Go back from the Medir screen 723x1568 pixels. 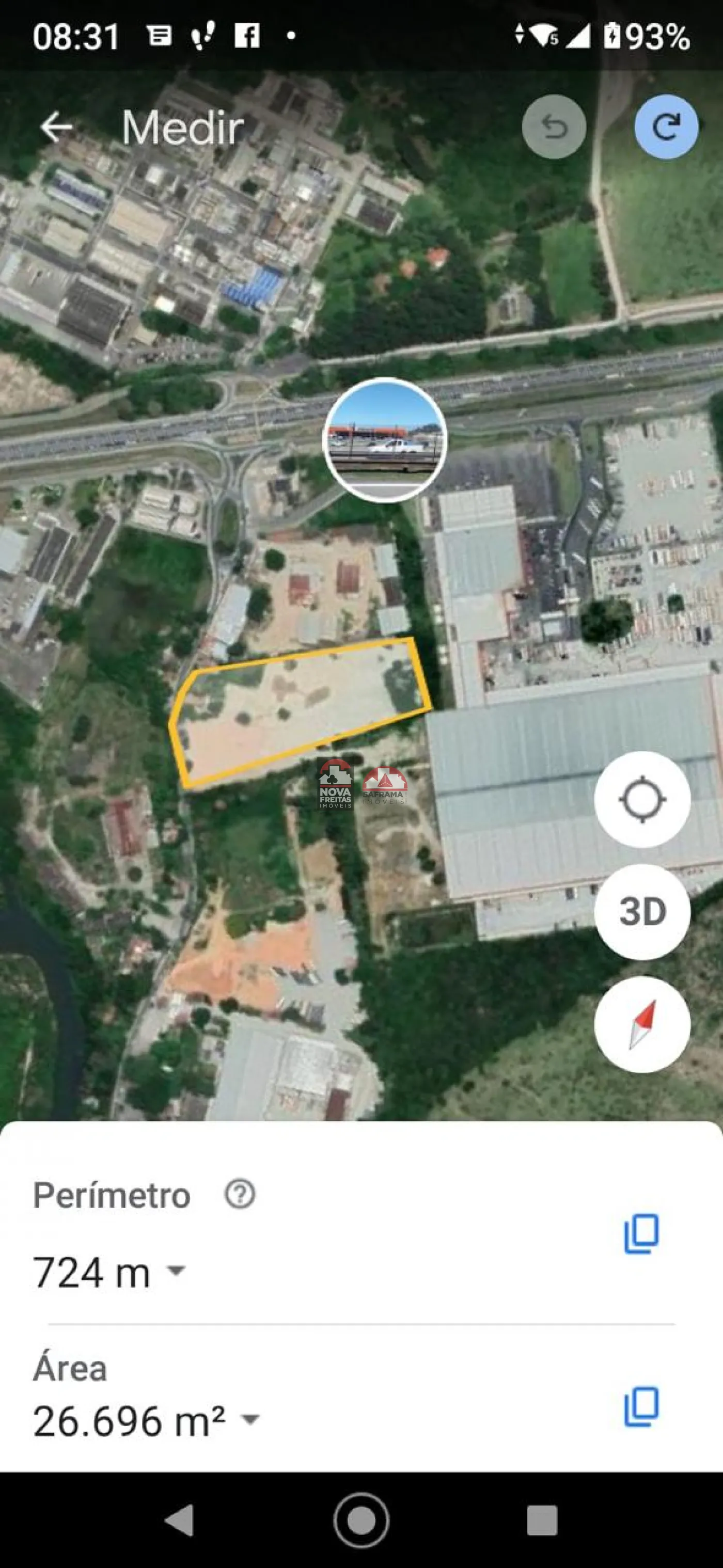point(57,127)
